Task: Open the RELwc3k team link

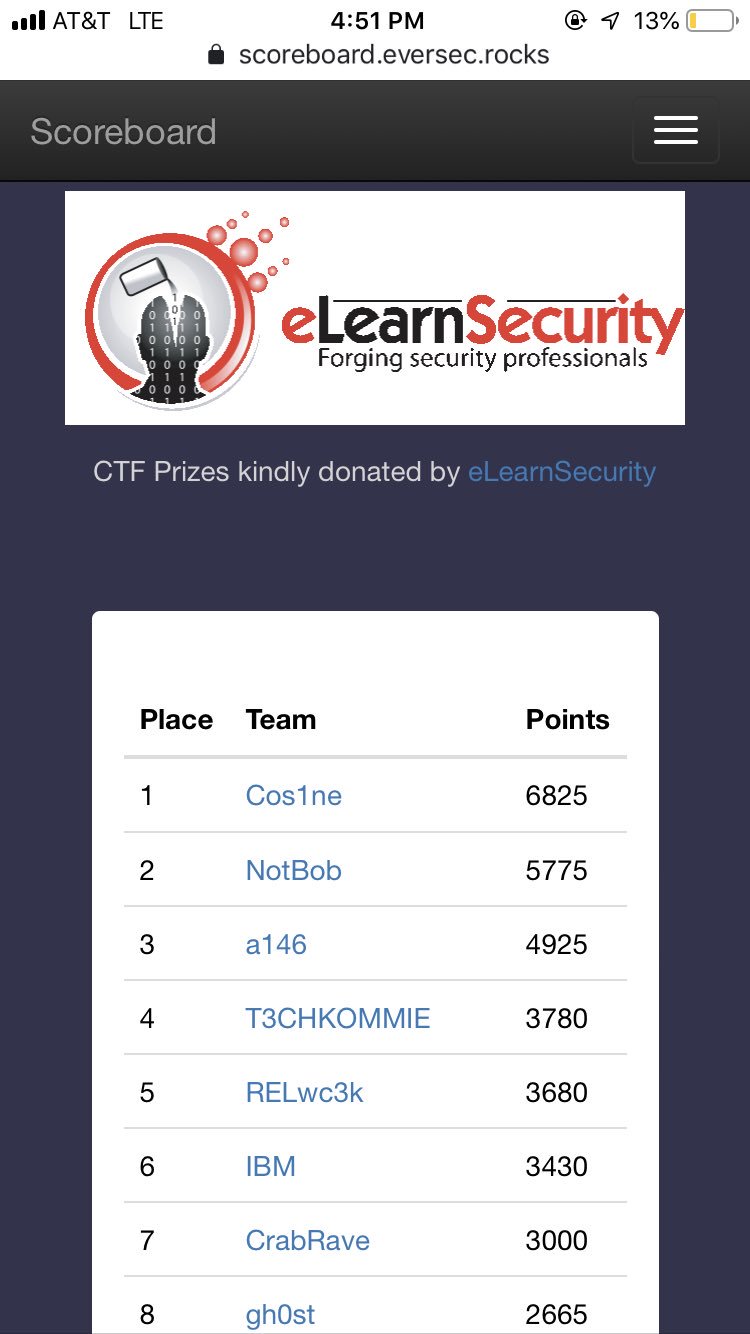Action: (x=305, y=1092)
